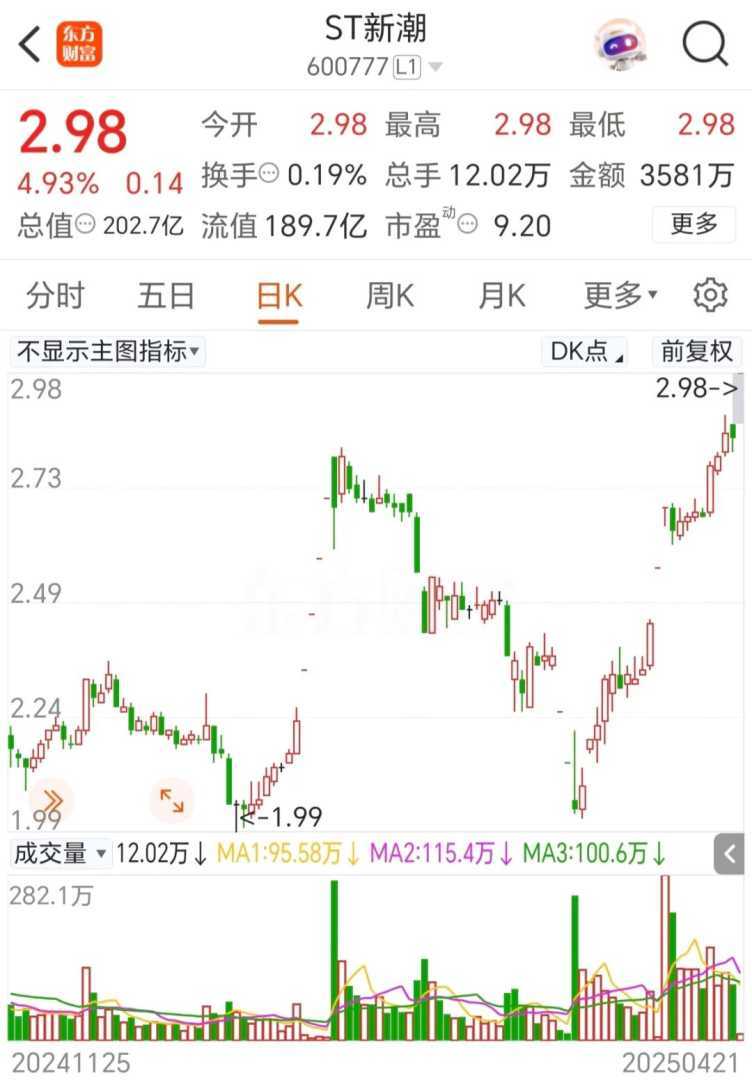Switch to the 月K chart tab
The height and width of the screenshot is (1080, 752).
click(501, 296)
